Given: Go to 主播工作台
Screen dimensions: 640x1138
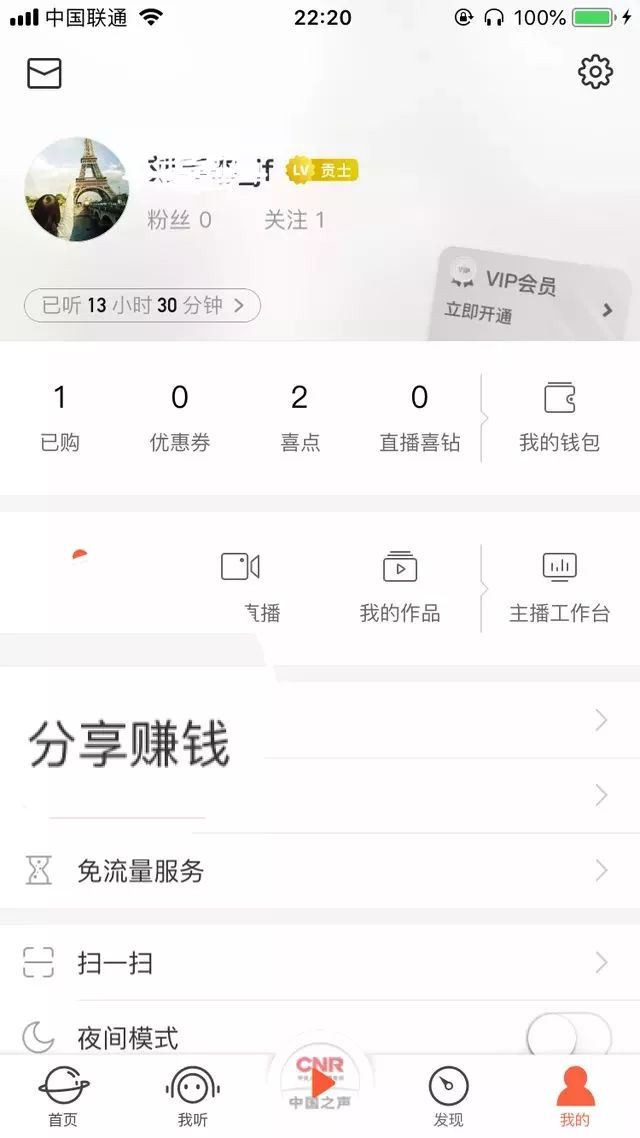Looking at the screenshot, I should click(x=559, y=587).
